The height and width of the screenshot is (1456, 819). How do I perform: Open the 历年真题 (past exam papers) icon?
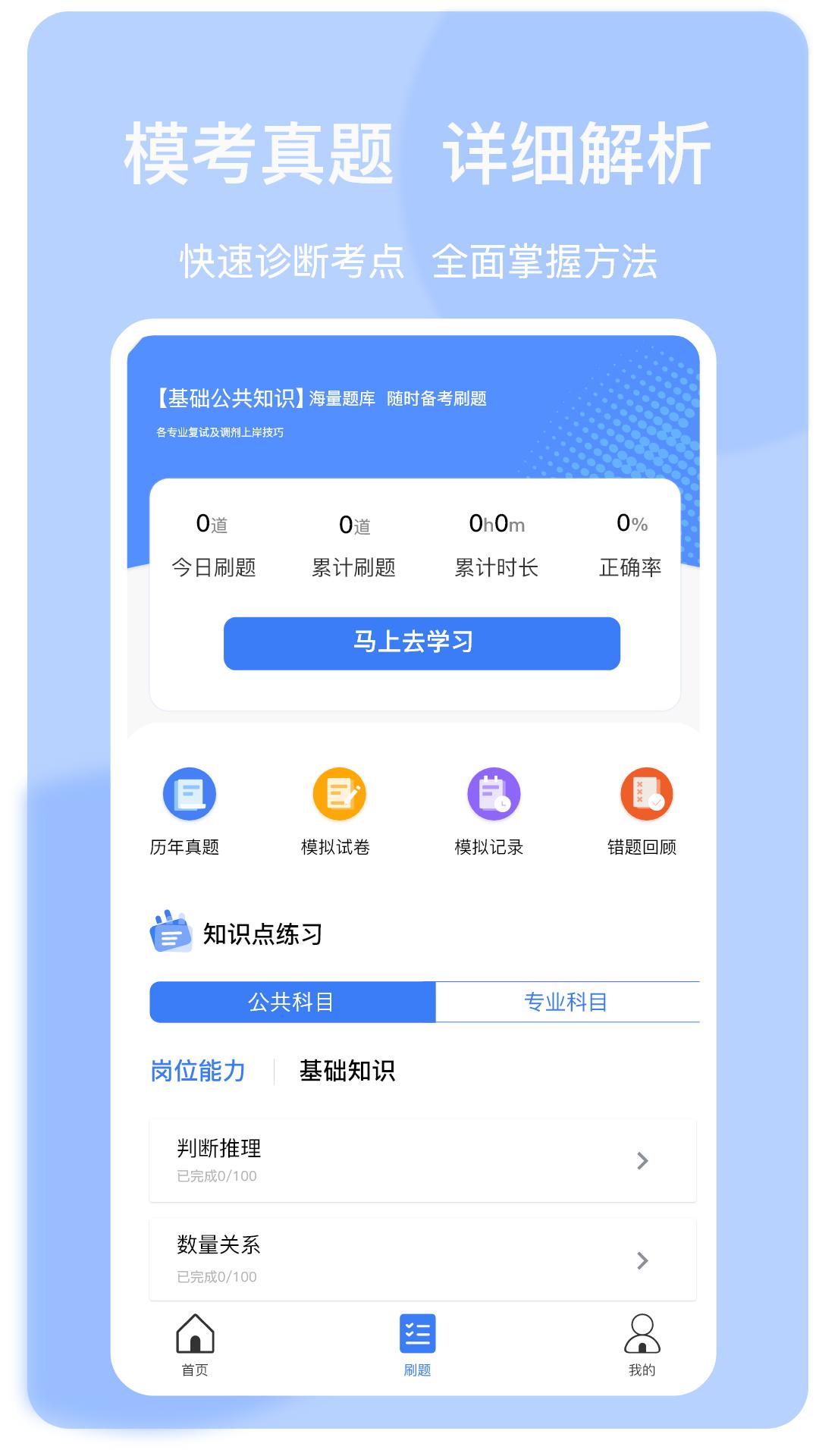coord(189,795)
